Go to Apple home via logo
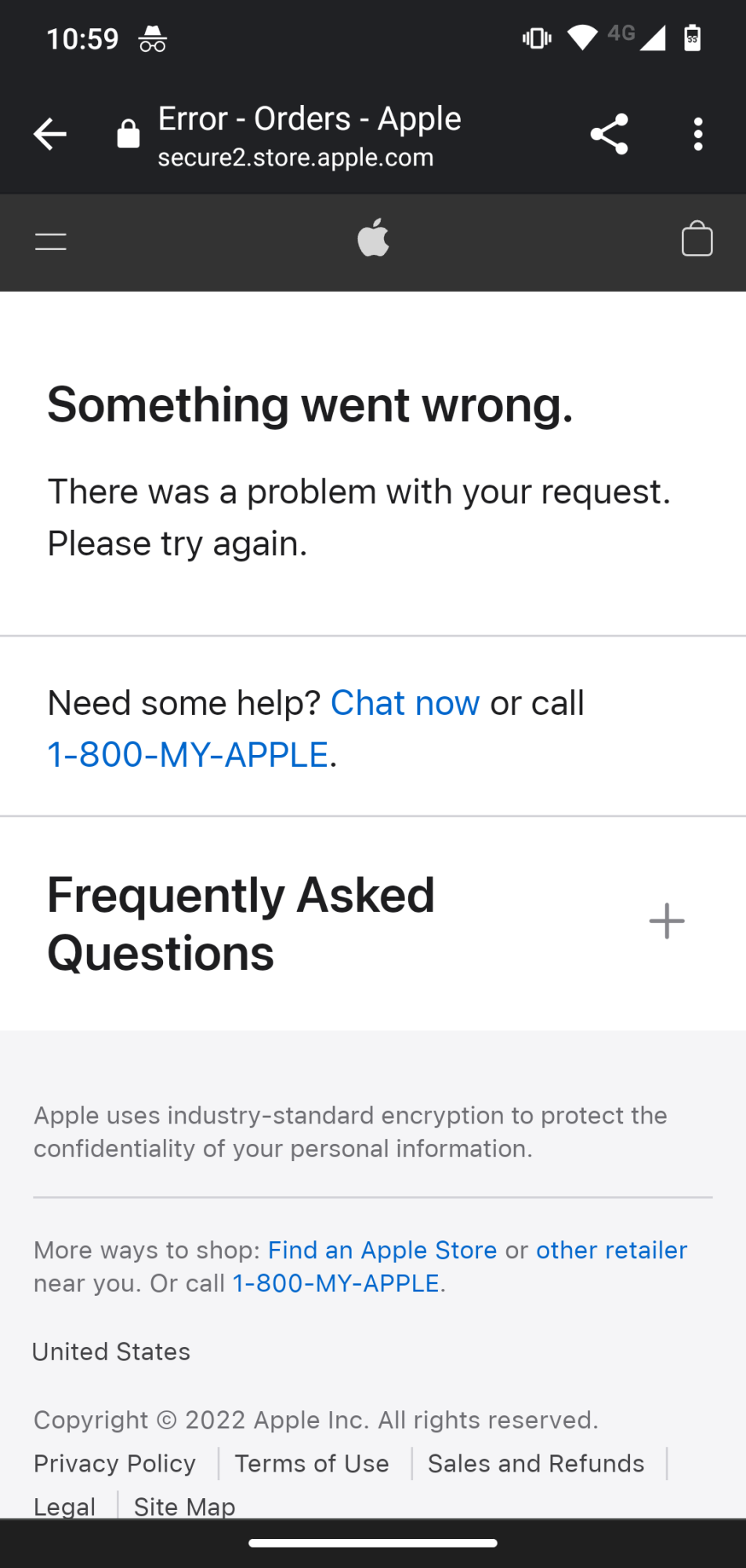Viewport: 746px width, 1568px height. coord(373,238)
